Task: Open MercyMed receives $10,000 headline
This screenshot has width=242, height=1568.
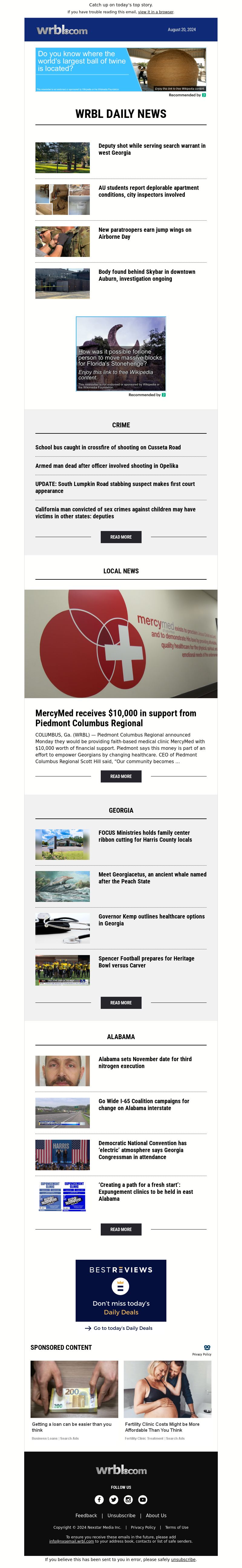Action: tap(115, 718)
